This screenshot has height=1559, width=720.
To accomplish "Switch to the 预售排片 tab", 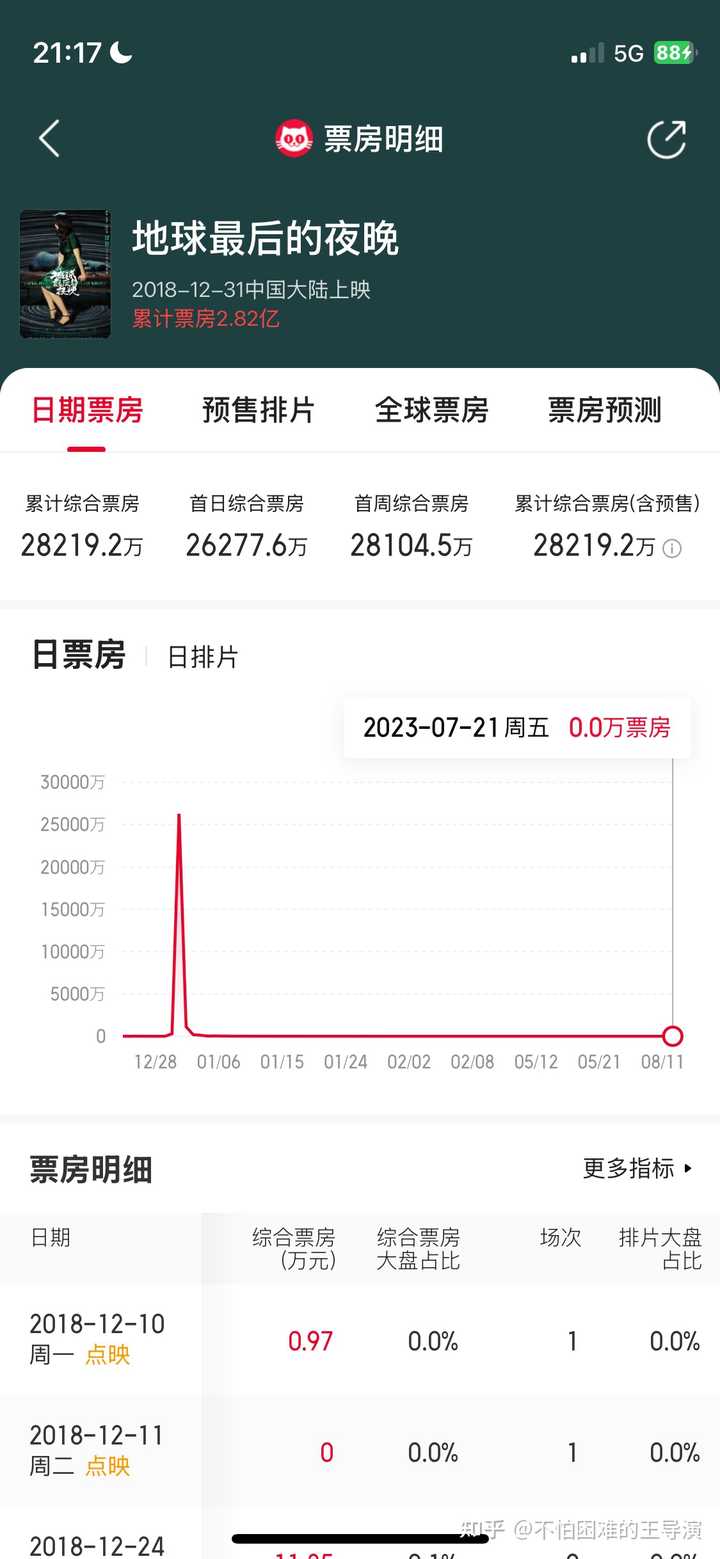I will point(258,411).
